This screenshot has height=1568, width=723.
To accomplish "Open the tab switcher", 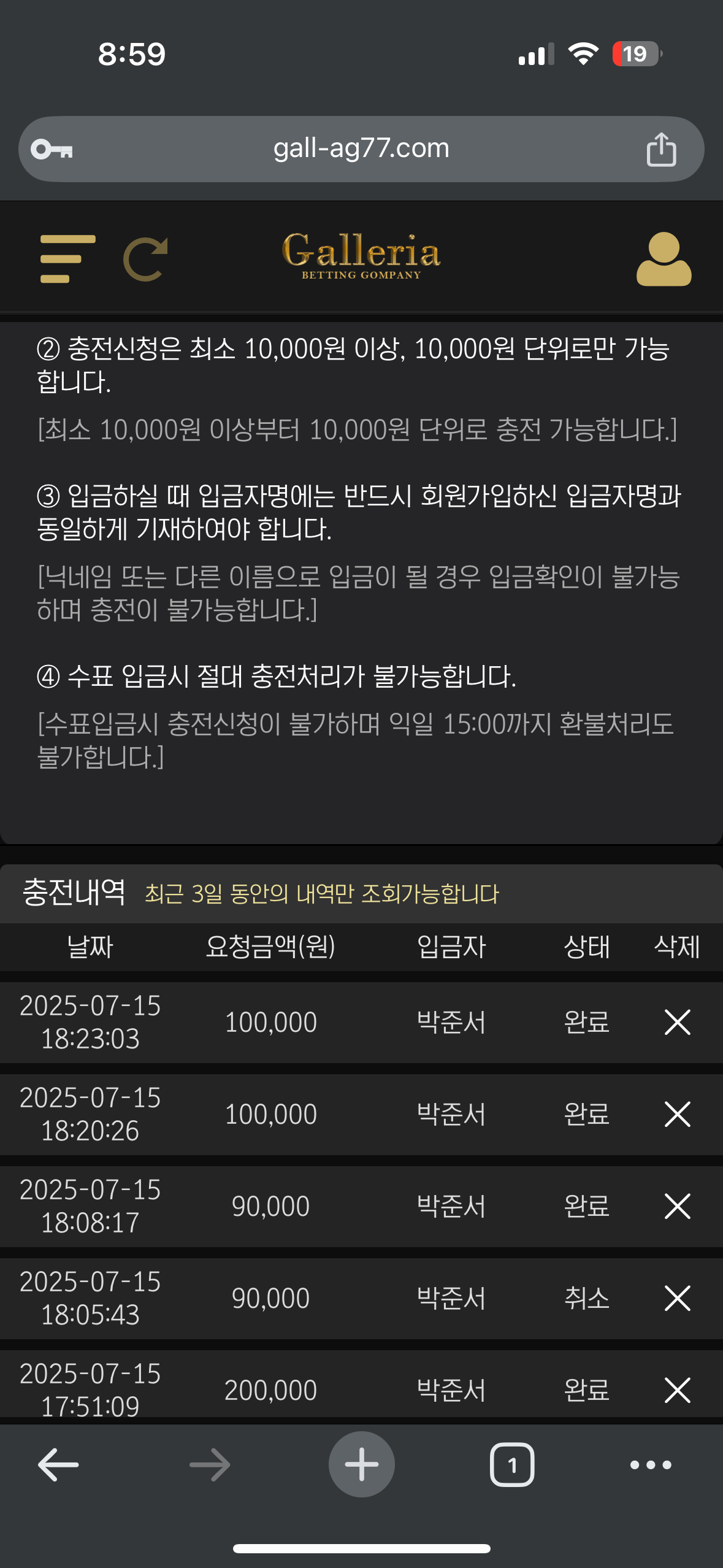I will (512, 1465).
